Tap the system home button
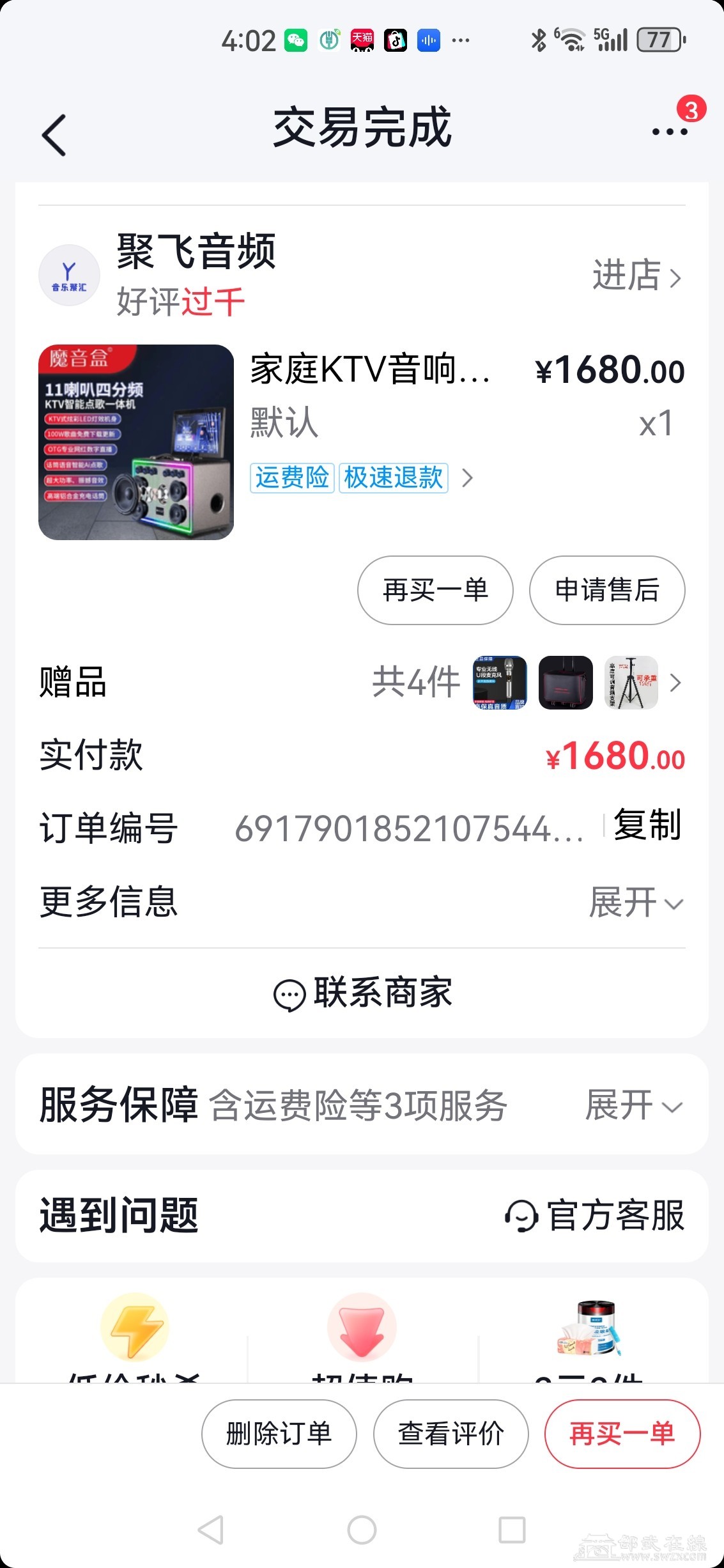This screenshot has height=1568, width=724. click(362, 1530)
